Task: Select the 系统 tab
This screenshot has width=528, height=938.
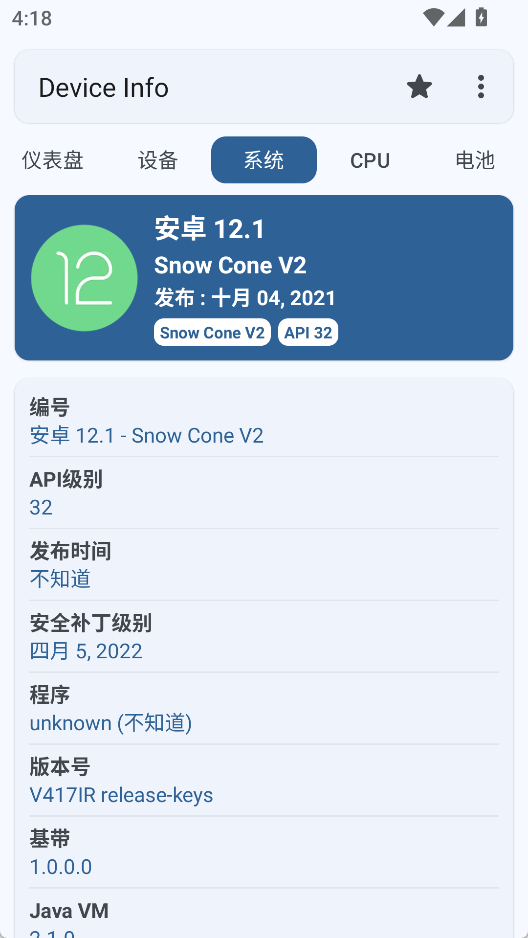Action: tap(264, 160)
